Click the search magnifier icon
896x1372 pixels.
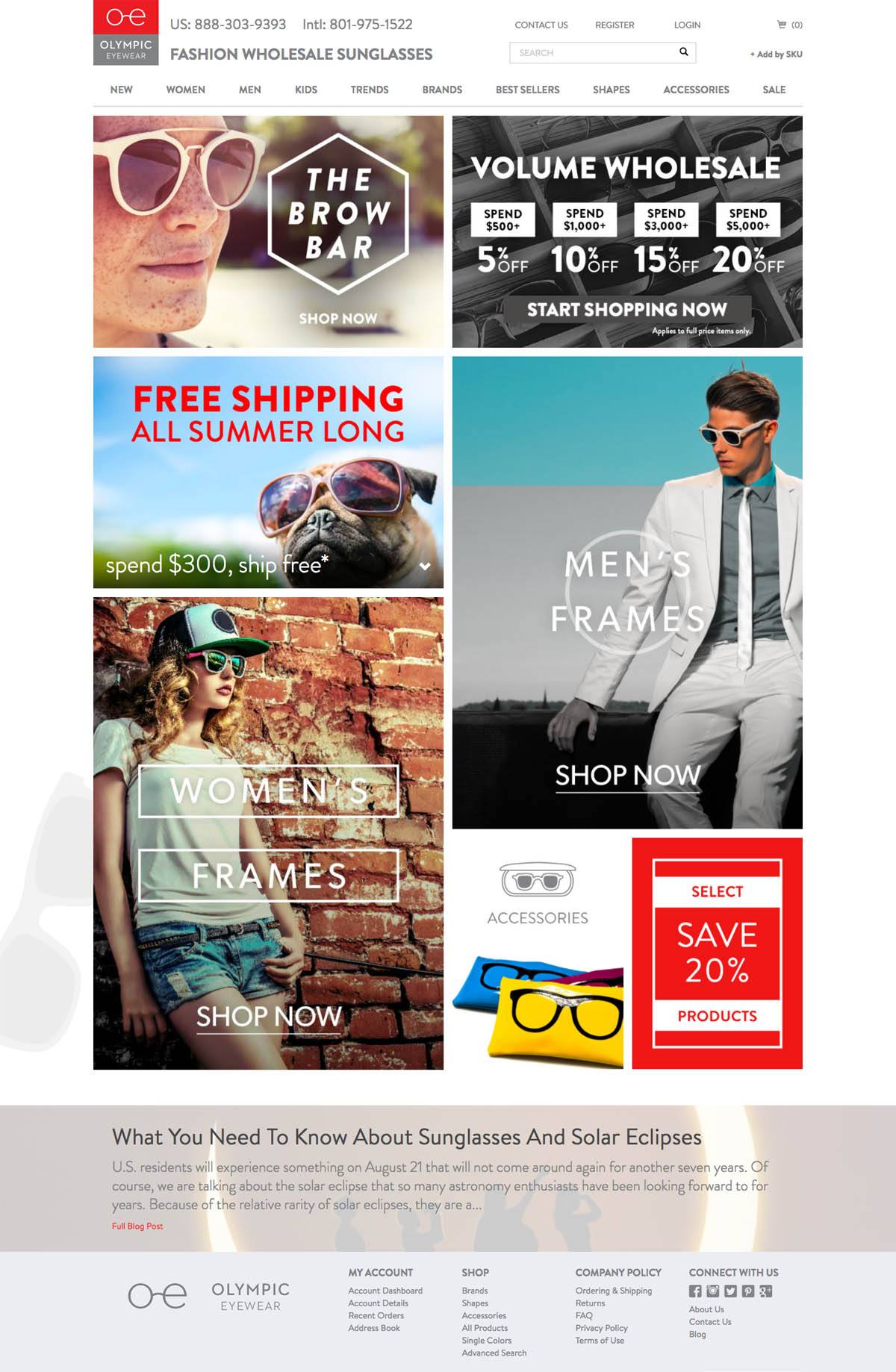pos(682,52)
